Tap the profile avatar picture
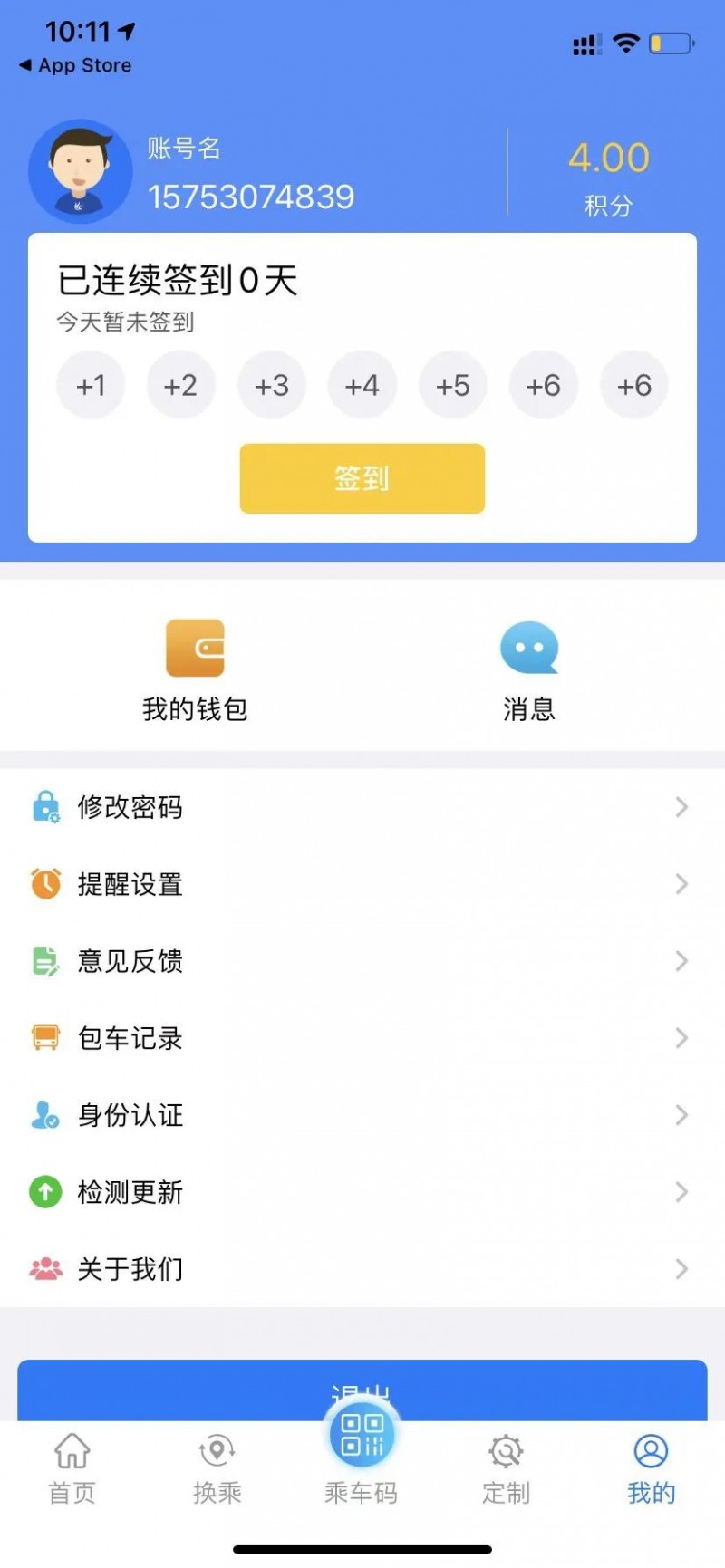 (x=81, y=171)
